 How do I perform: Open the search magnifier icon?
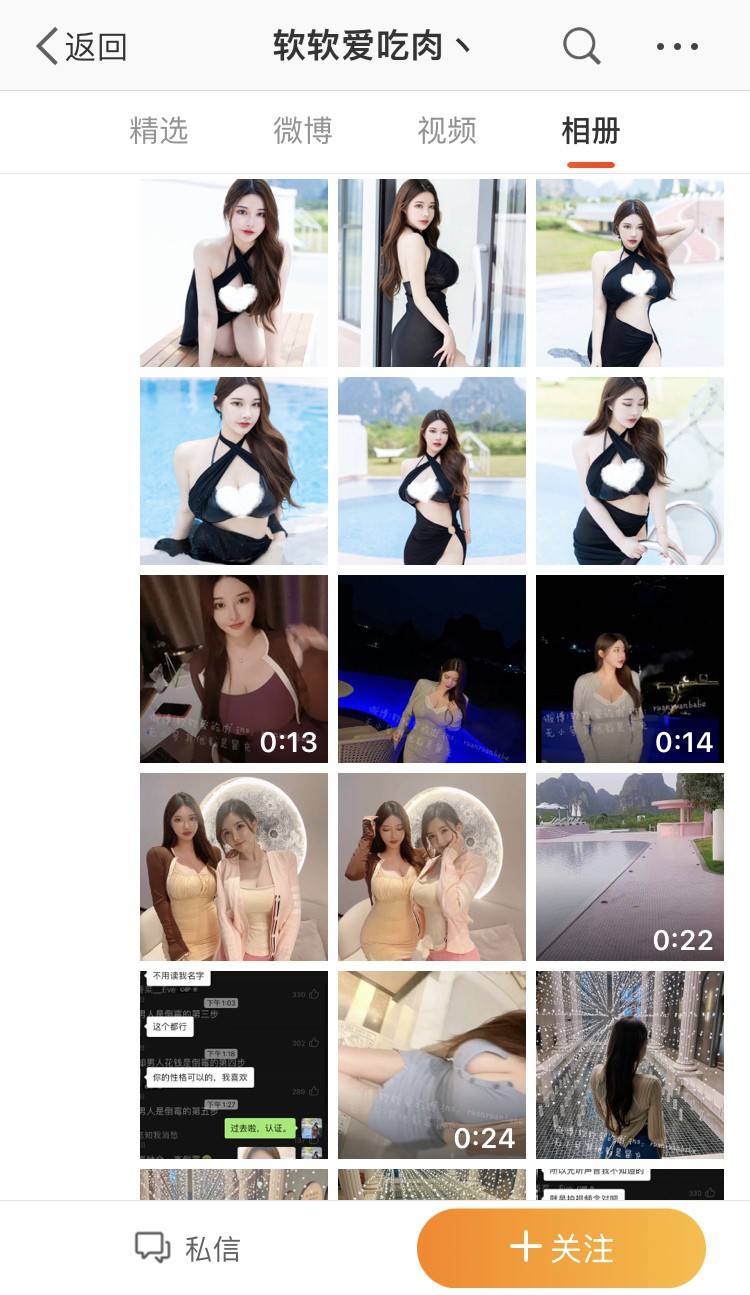(581, 46)
